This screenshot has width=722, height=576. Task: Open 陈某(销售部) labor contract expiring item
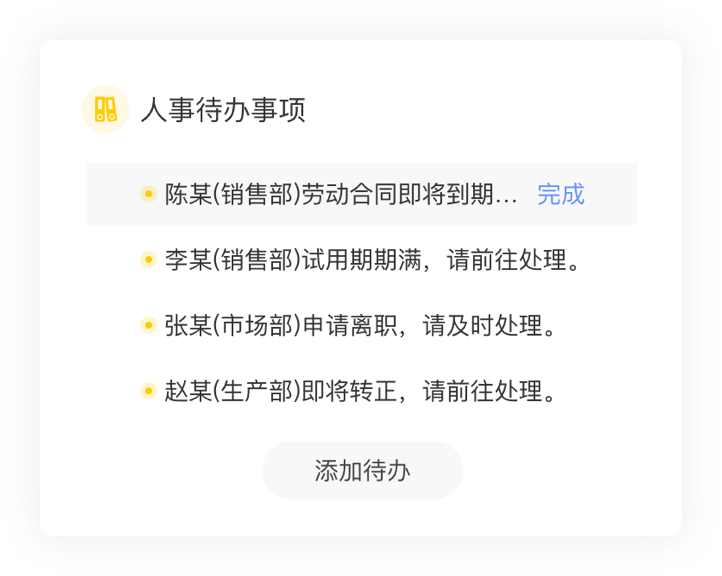pos(340,195)
